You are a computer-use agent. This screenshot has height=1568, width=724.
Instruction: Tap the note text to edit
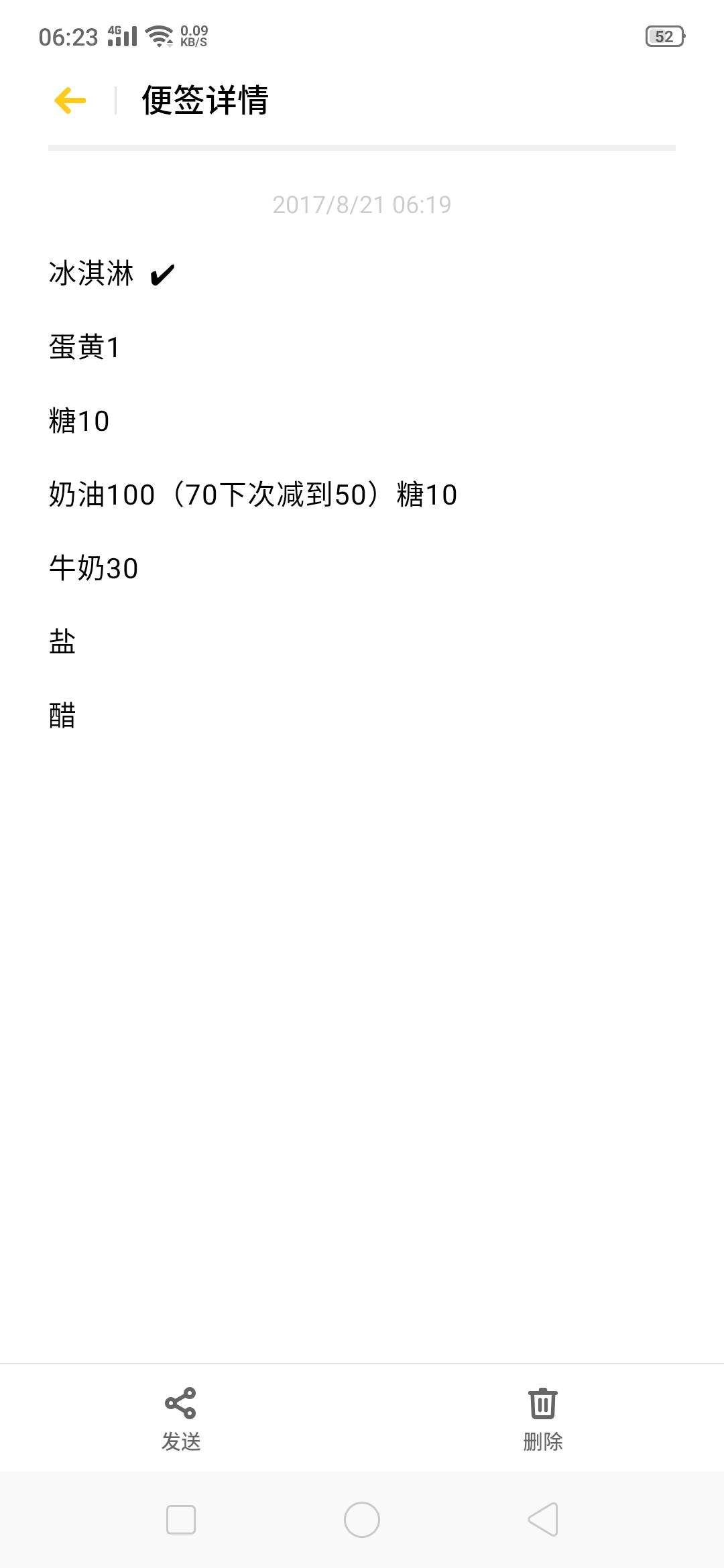[x=253, y=495]
